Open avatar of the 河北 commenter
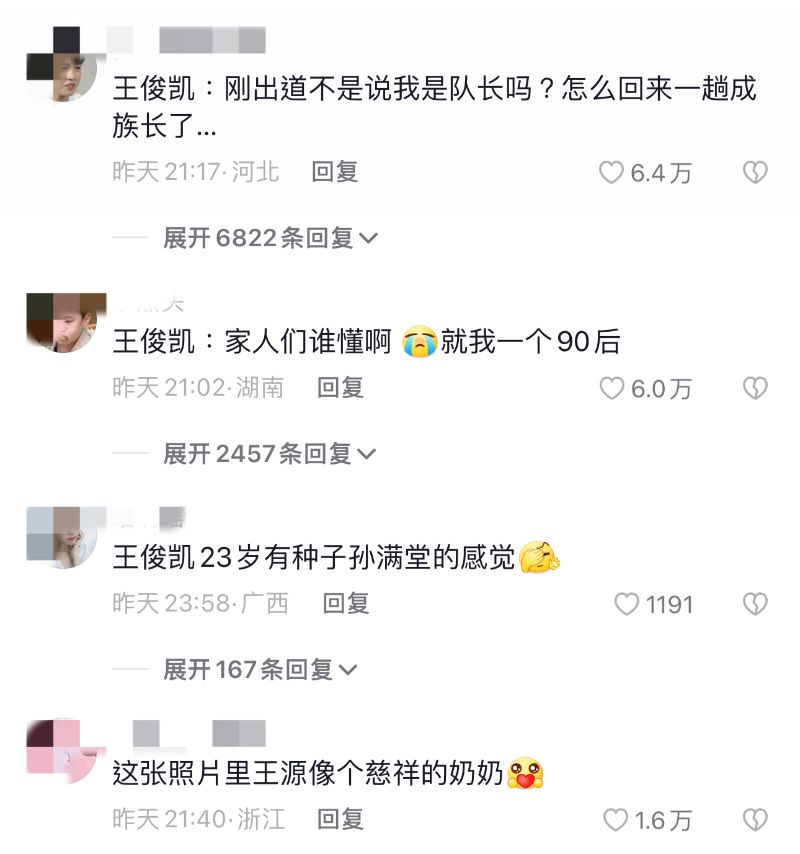The width and height of the screenshot is (800, 854). point(62,66)
